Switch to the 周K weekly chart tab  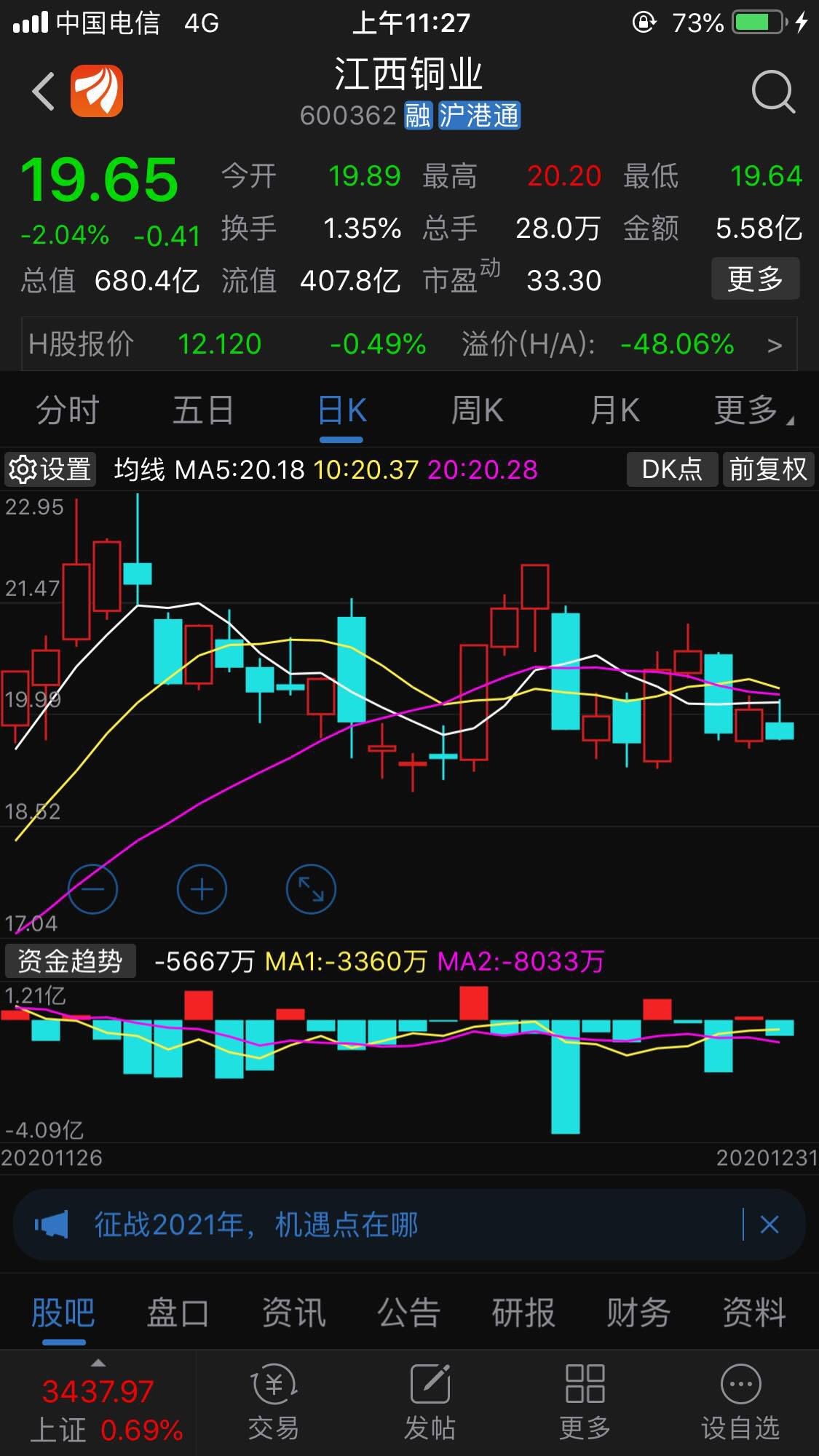[x=477, y=410]
